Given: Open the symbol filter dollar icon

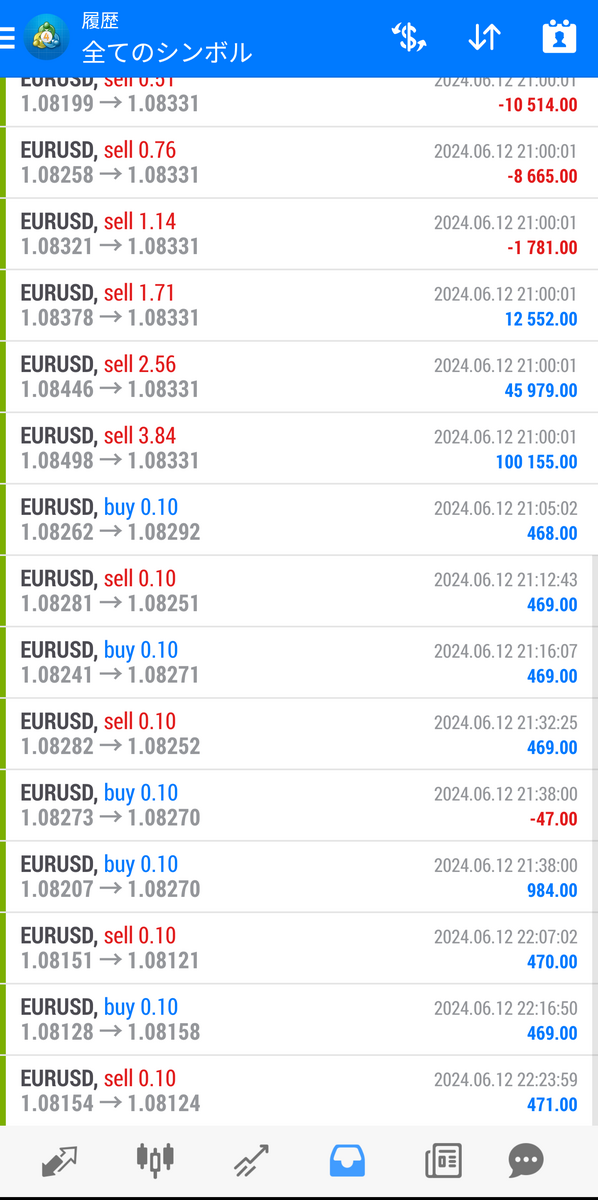Looking at the screenshot, I should 409,38.
